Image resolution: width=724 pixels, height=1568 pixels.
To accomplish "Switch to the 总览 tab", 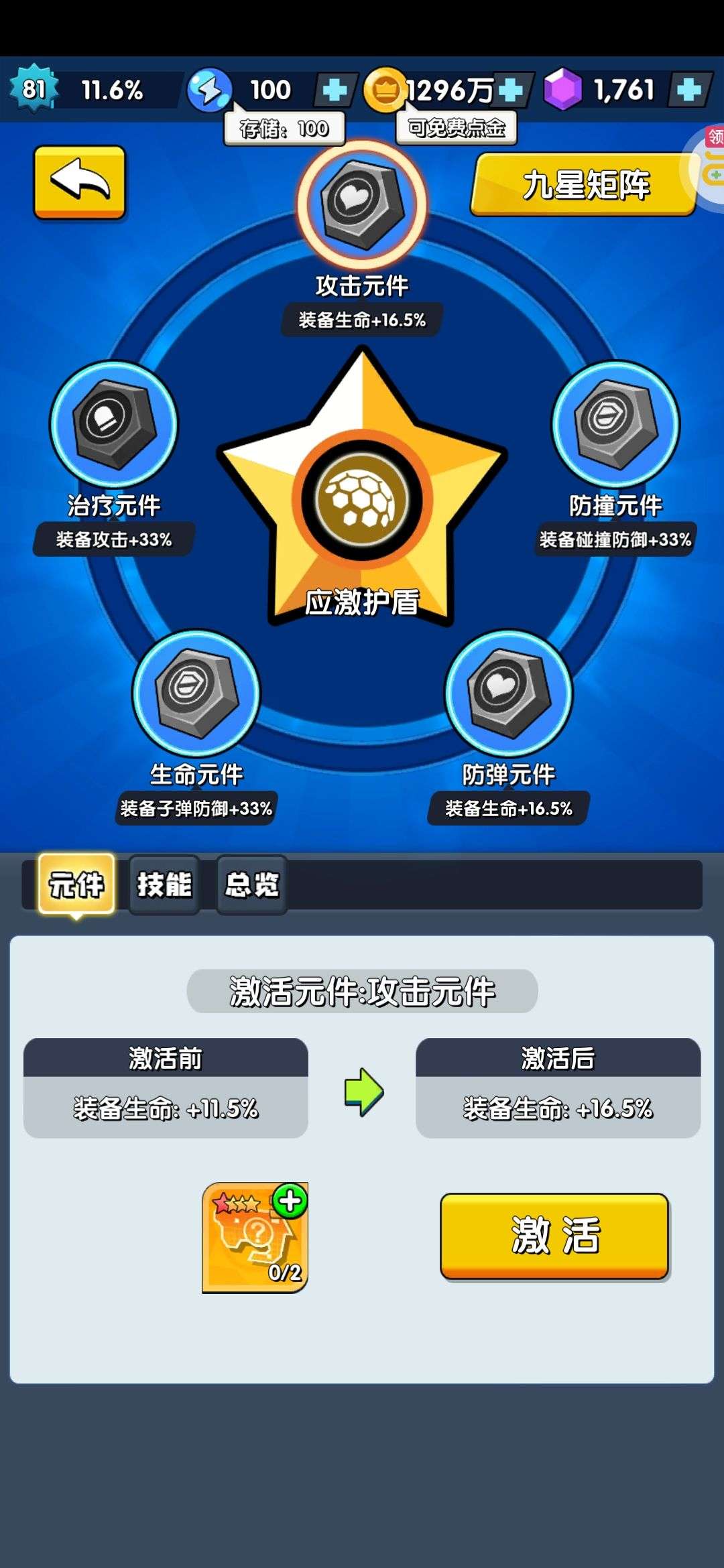I will click(252, 885).
